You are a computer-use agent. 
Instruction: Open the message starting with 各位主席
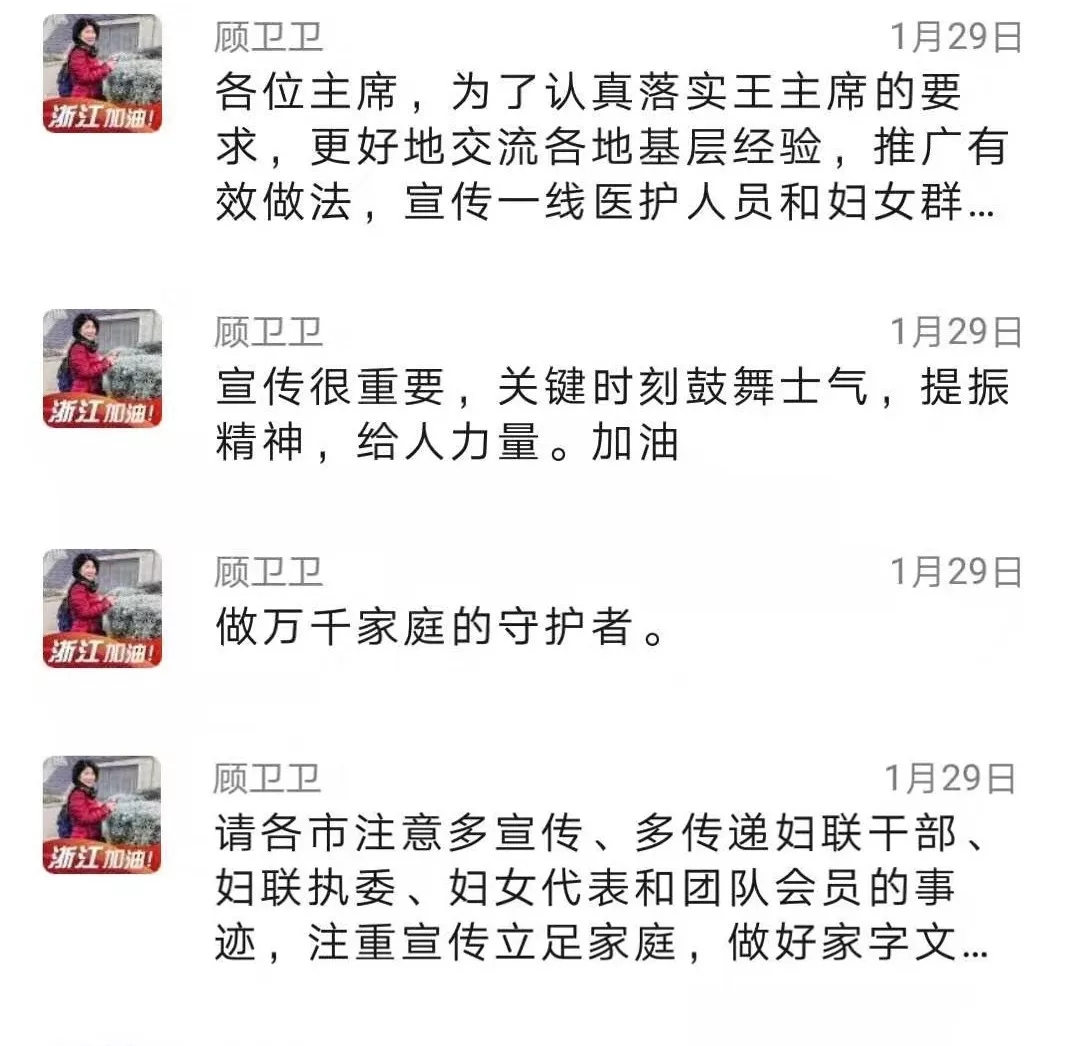(x=610, y=148)
